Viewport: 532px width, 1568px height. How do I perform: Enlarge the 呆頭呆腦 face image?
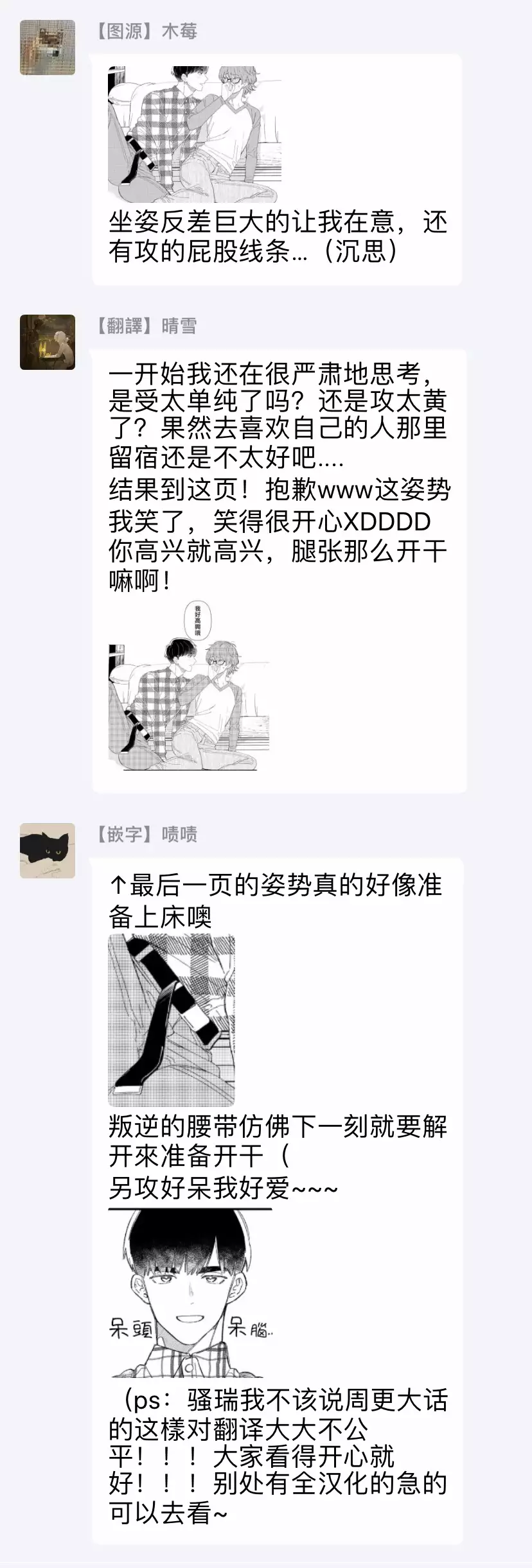tap(190, 1293)
